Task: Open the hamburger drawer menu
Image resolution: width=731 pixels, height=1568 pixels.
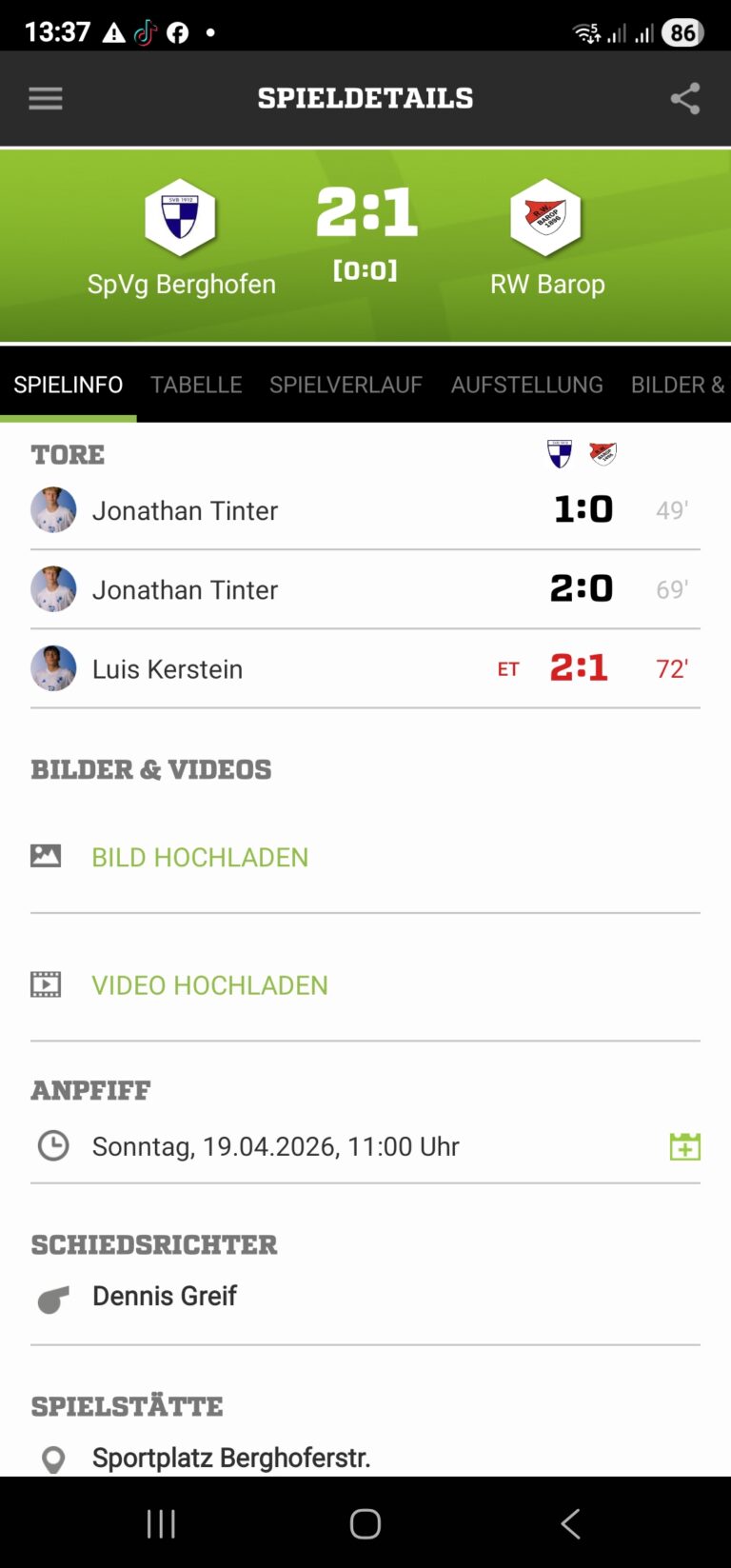Action: click(x=45, y=98)
